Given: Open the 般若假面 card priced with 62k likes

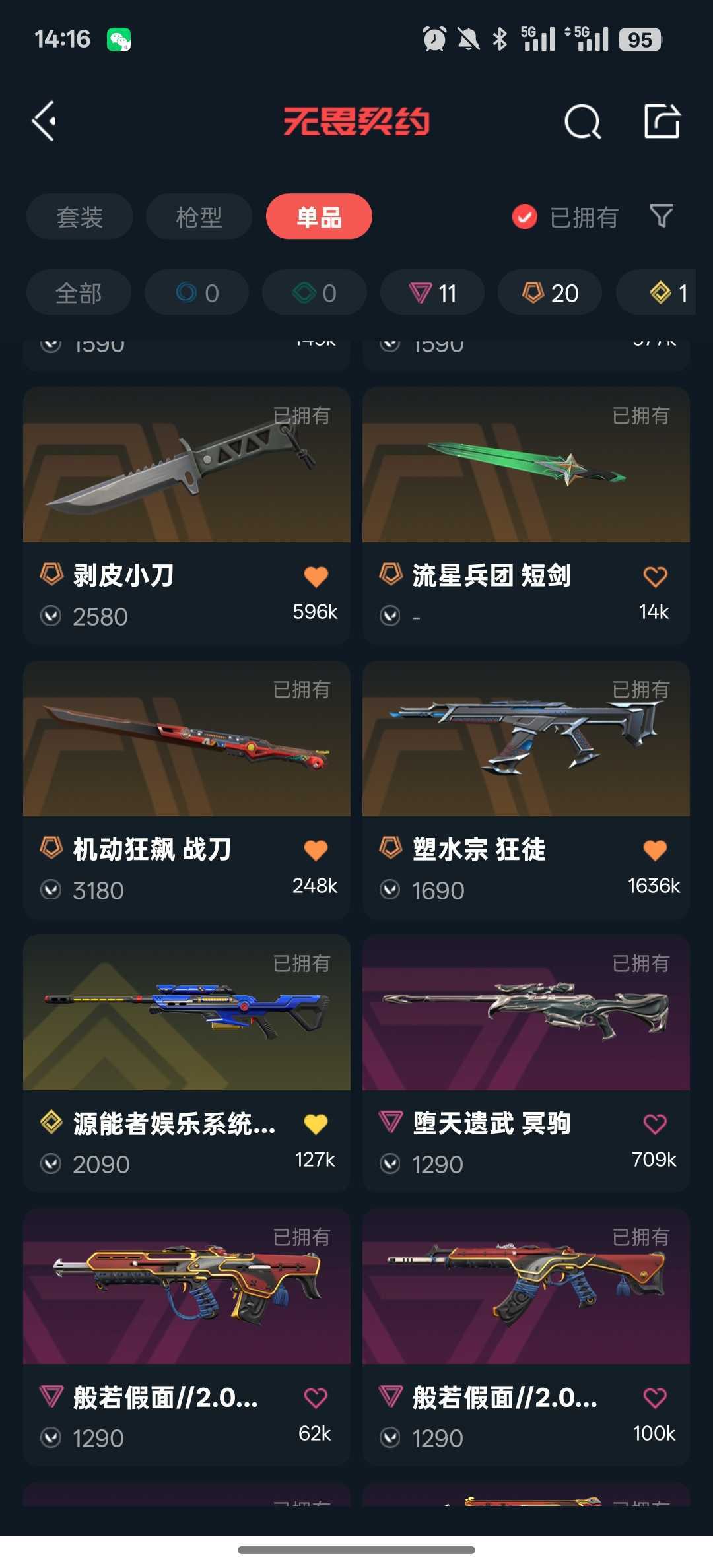Looking at the screenshot, I should (187, 1337).
